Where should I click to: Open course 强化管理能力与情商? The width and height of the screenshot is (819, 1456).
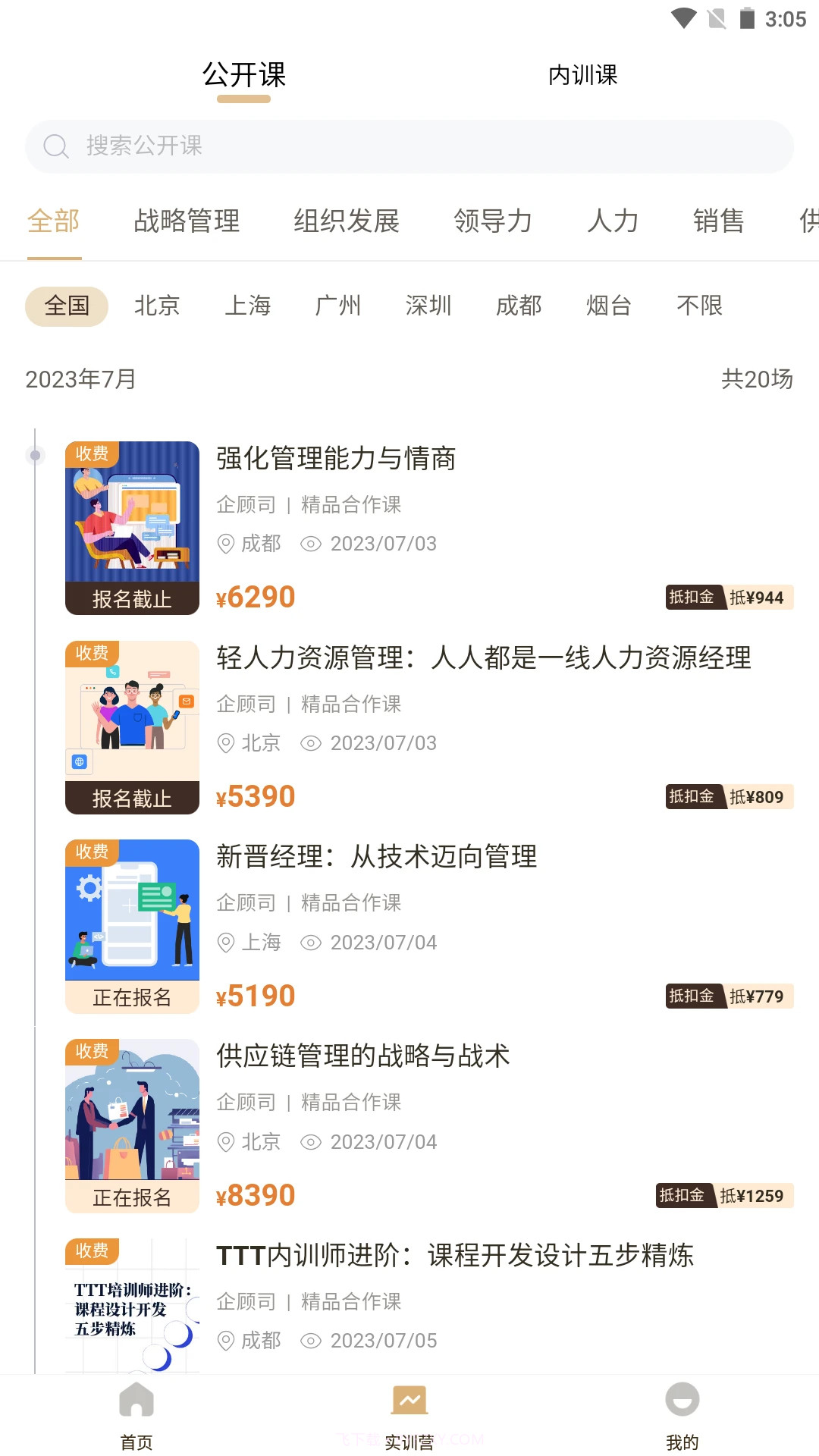point(337,459)
